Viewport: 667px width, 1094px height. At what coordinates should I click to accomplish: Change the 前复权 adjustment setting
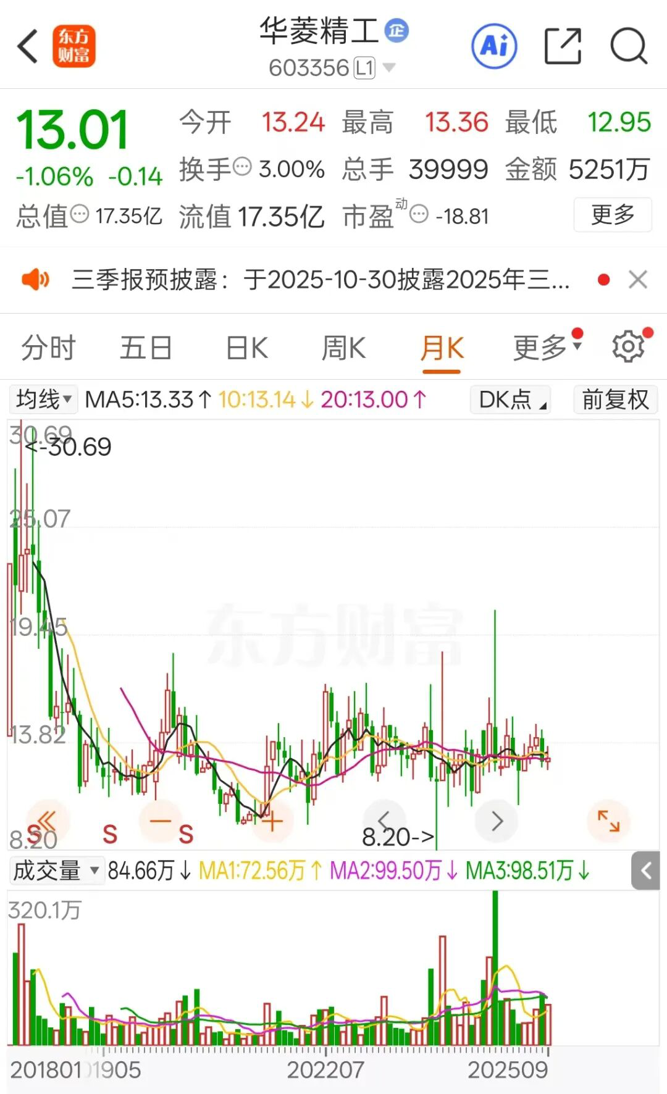click(615, 400)
